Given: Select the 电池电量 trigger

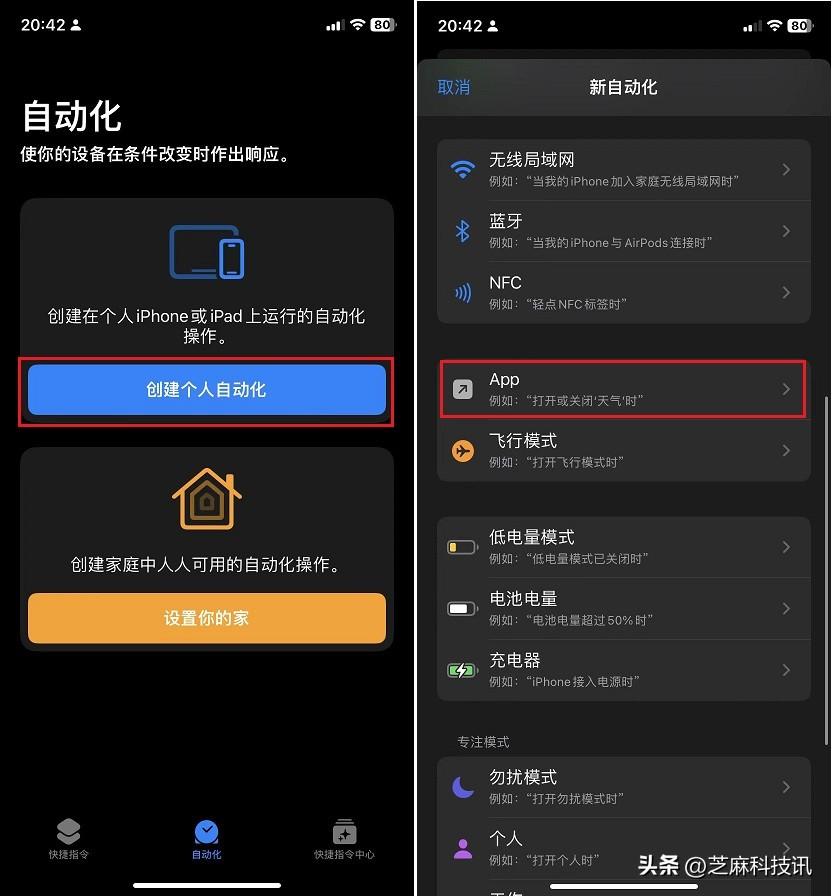Looking at the screenshot, I should (x=623, y=608).
